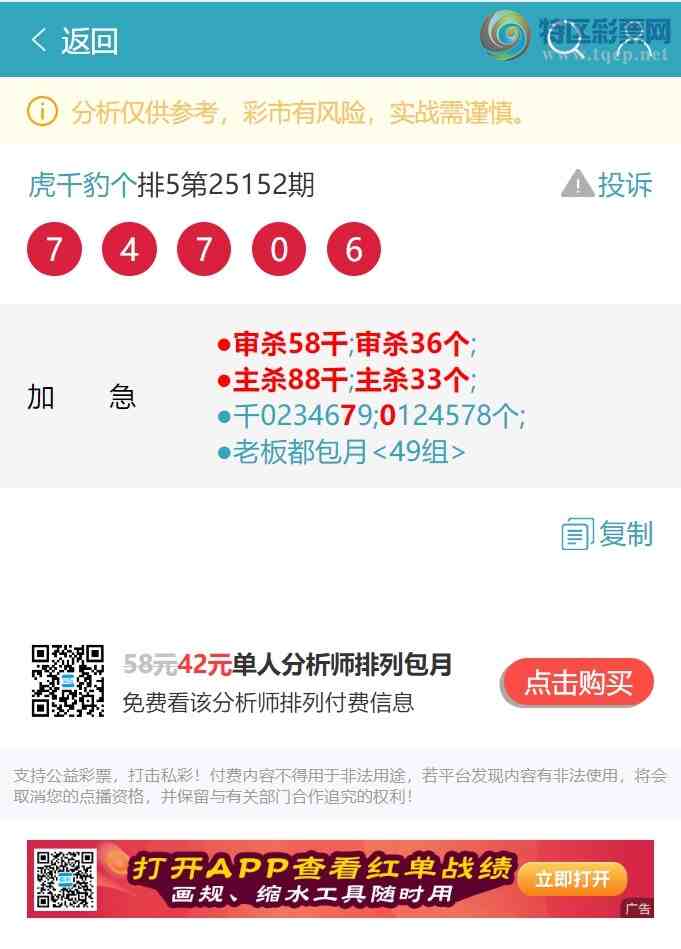Tap 点击购买 to buy monthly package
Image resolution: width=681 pixels, height=949 pixels.
577,683
